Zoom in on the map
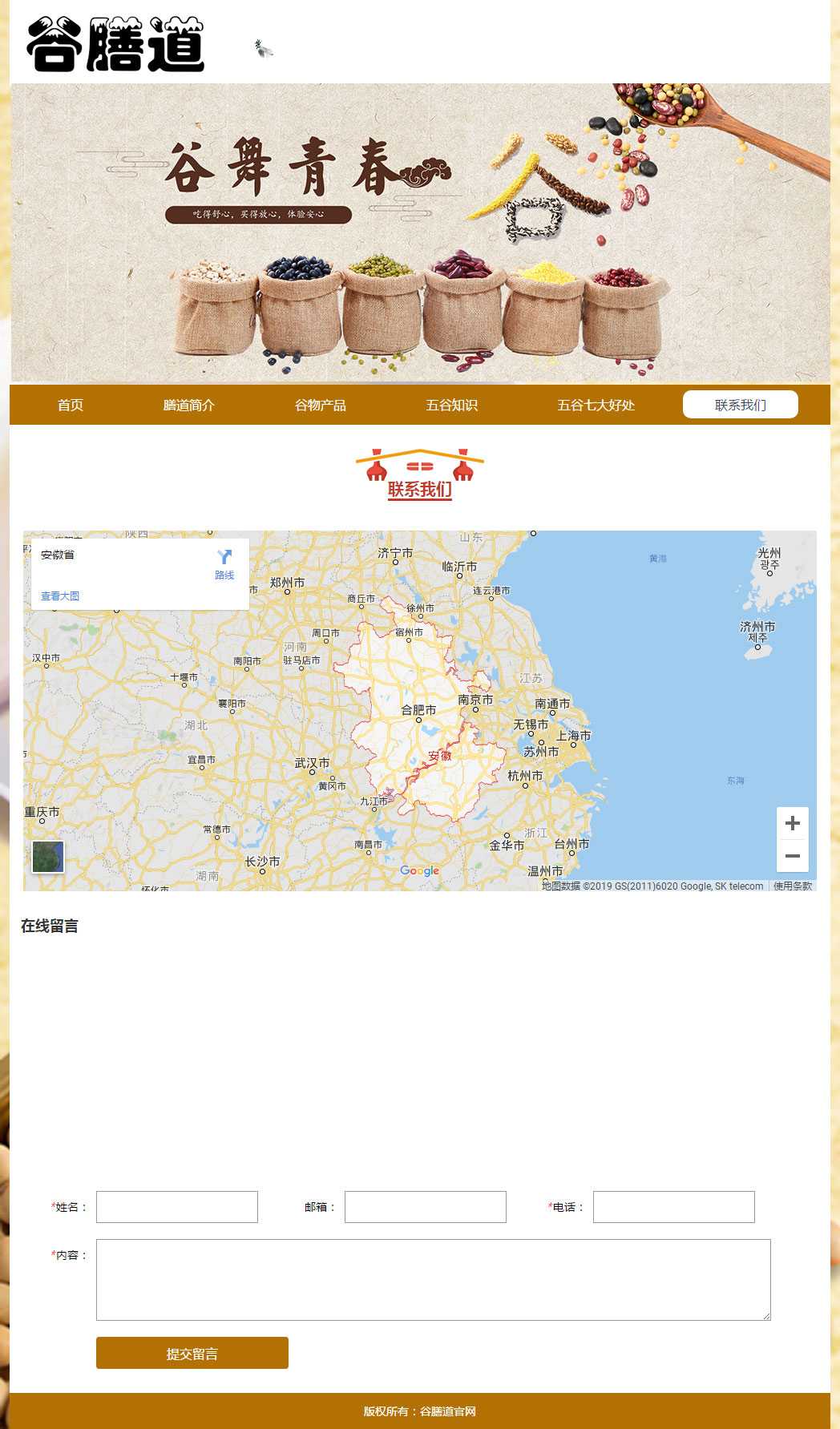This screenshot has height=1429, width=840. [x=792, y=823]
